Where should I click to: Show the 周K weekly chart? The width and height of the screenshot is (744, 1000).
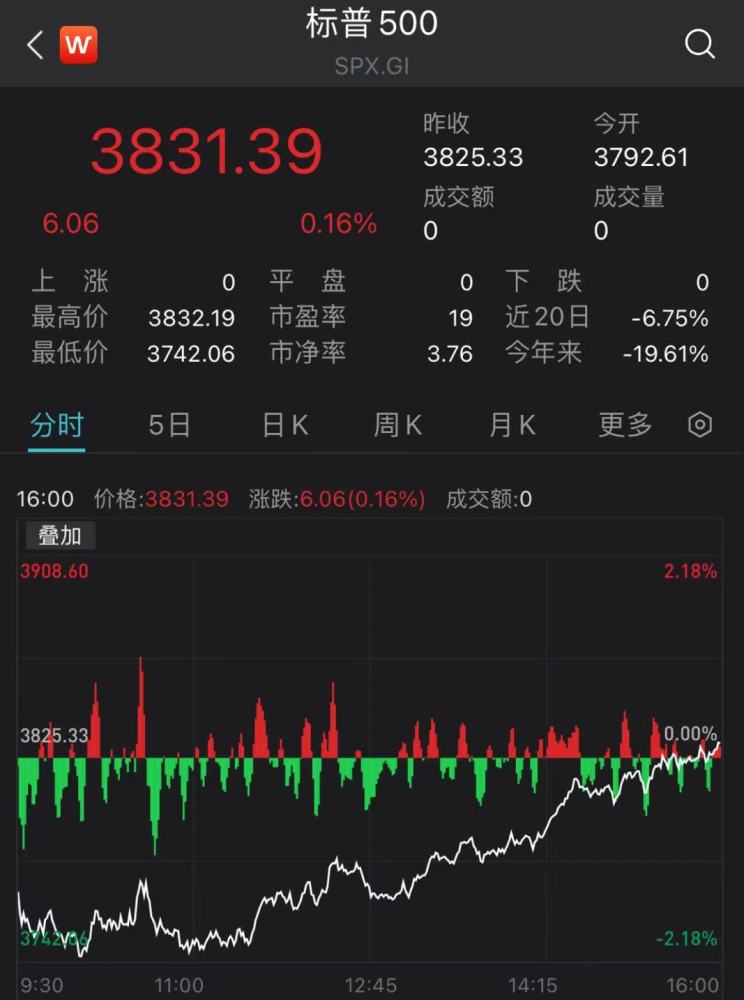[397, 426]
